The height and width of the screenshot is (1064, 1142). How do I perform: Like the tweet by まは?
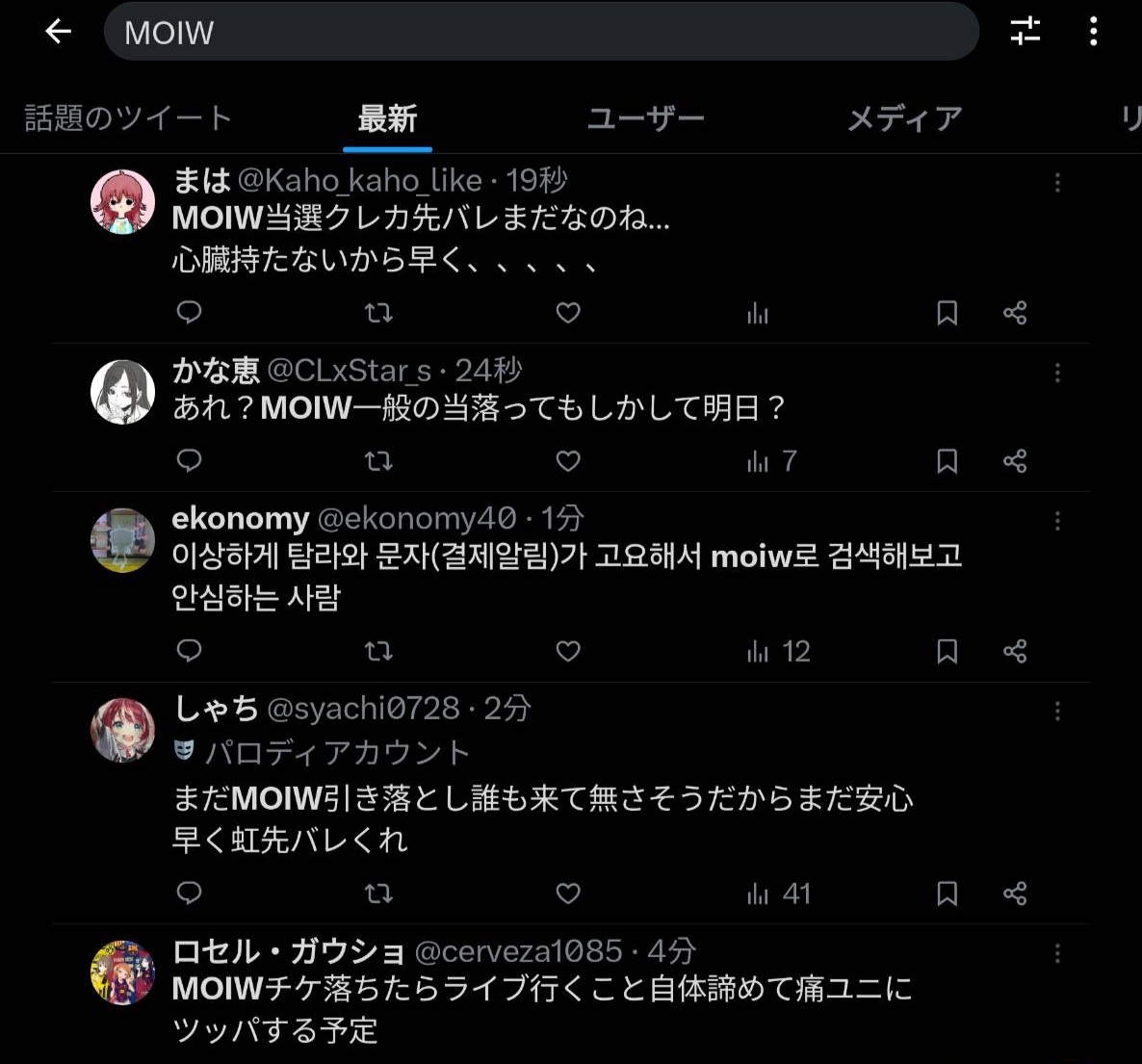coord(568,313)
